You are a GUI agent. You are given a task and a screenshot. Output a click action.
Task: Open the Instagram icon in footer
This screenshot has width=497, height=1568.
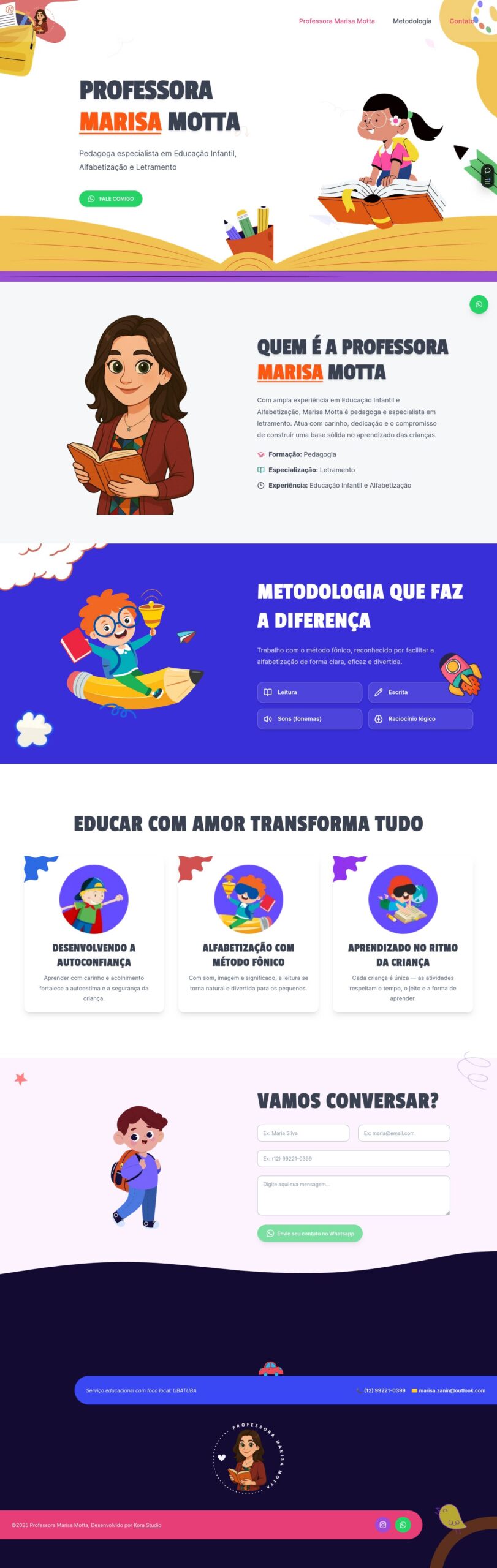click(382, 1525)
